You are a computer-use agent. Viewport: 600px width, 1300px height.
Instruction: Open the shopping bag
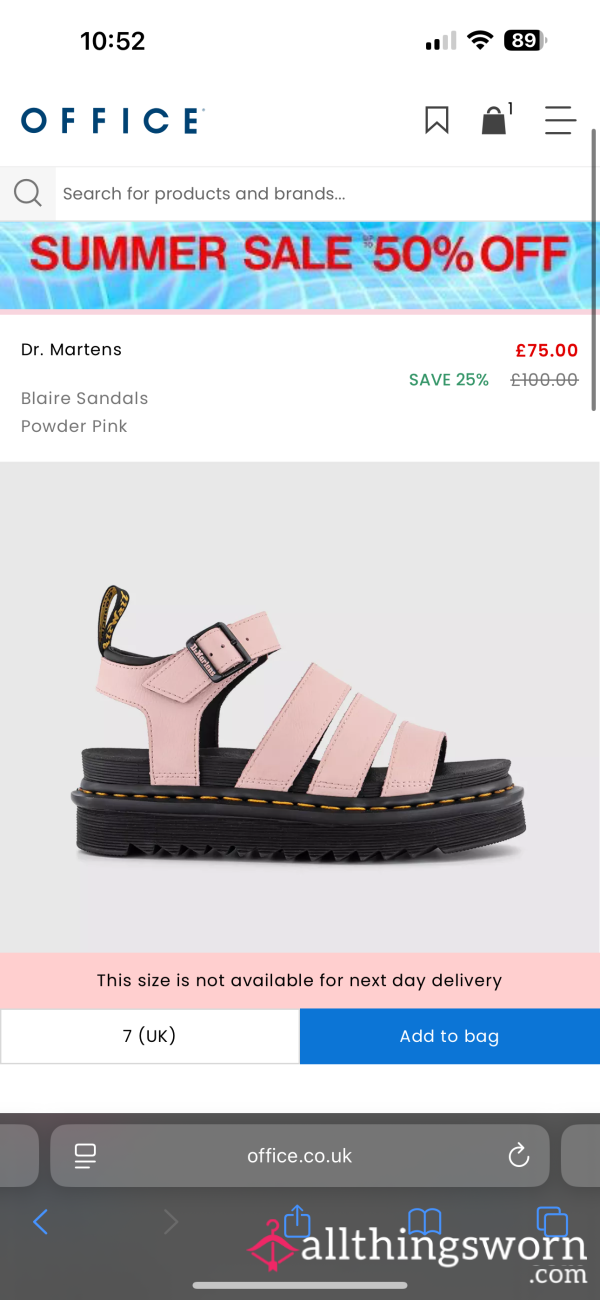[494, 121]
